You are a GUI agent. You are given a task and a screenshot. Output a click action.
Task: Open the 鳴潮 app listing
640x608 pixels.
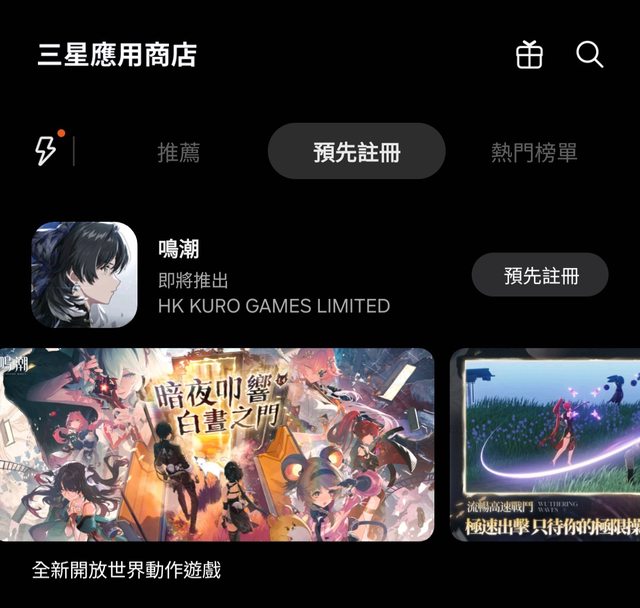(180, 250)
